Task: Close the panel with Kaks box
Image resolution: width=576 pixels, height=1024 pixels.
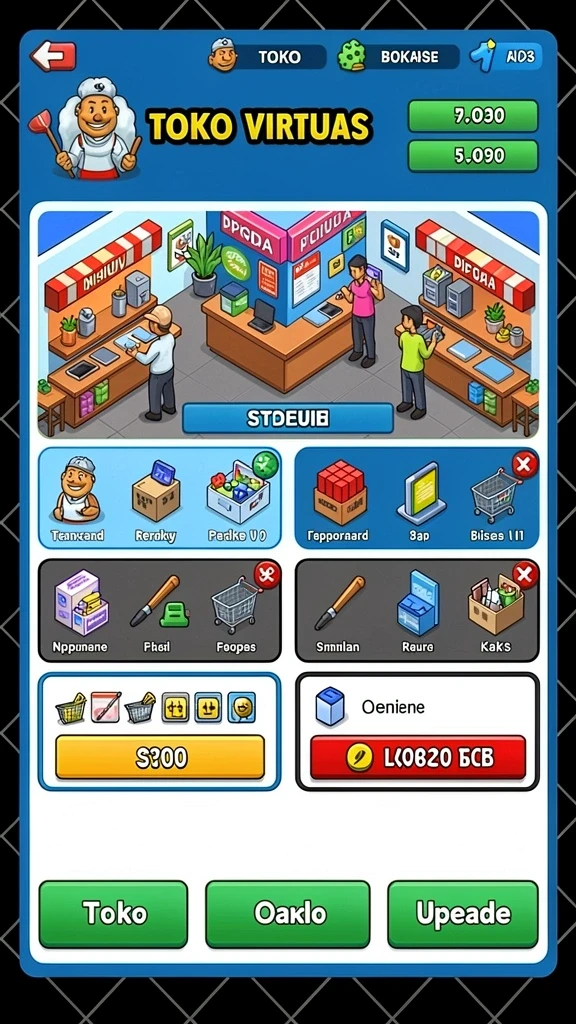Action: (525, 575)
